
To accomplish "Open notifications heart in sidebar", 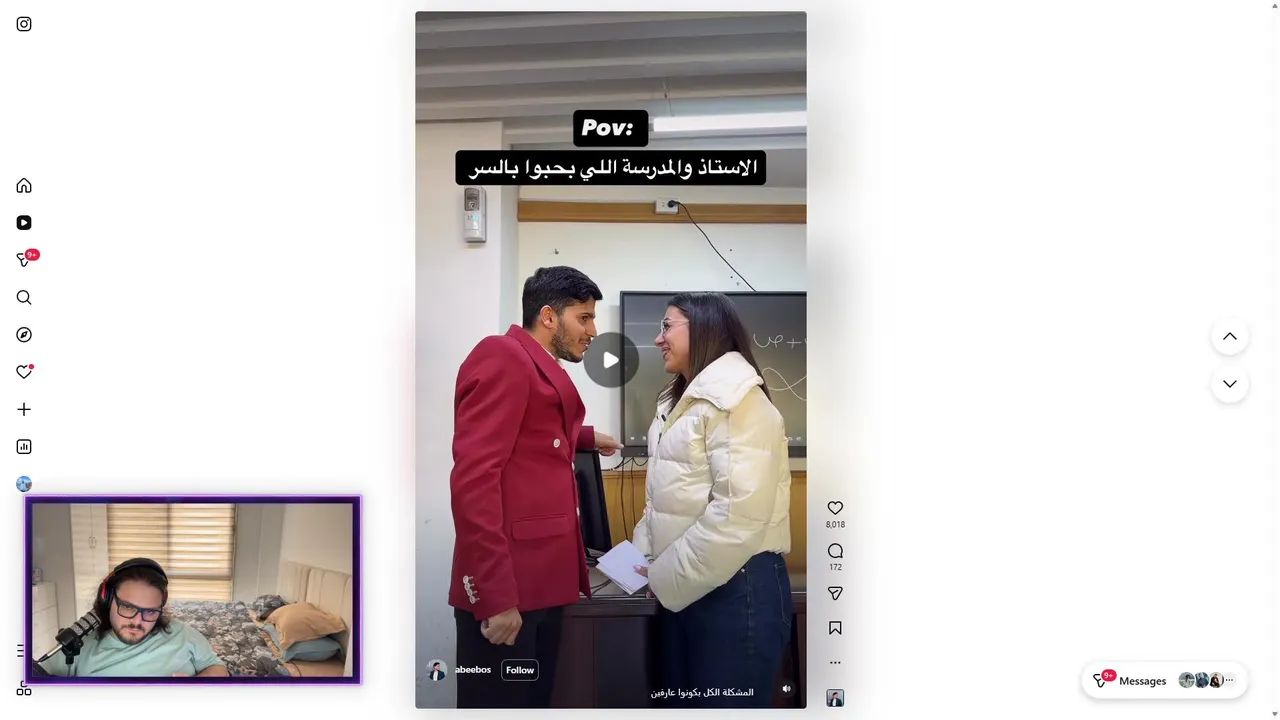I will click(24, 372).
